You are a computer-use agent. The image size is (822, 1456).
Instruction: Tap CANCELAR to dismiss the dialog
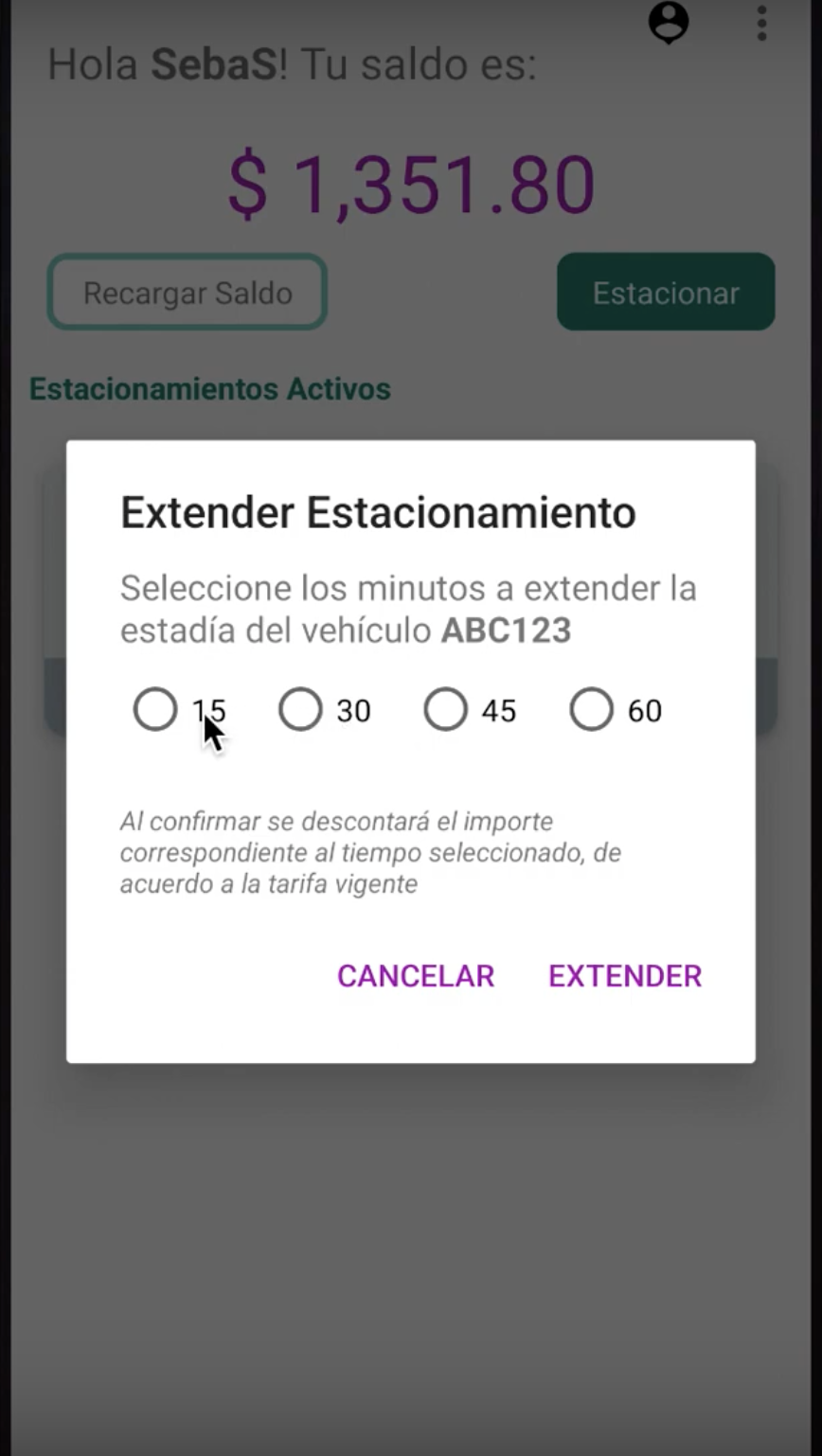(x=416, y=976)
